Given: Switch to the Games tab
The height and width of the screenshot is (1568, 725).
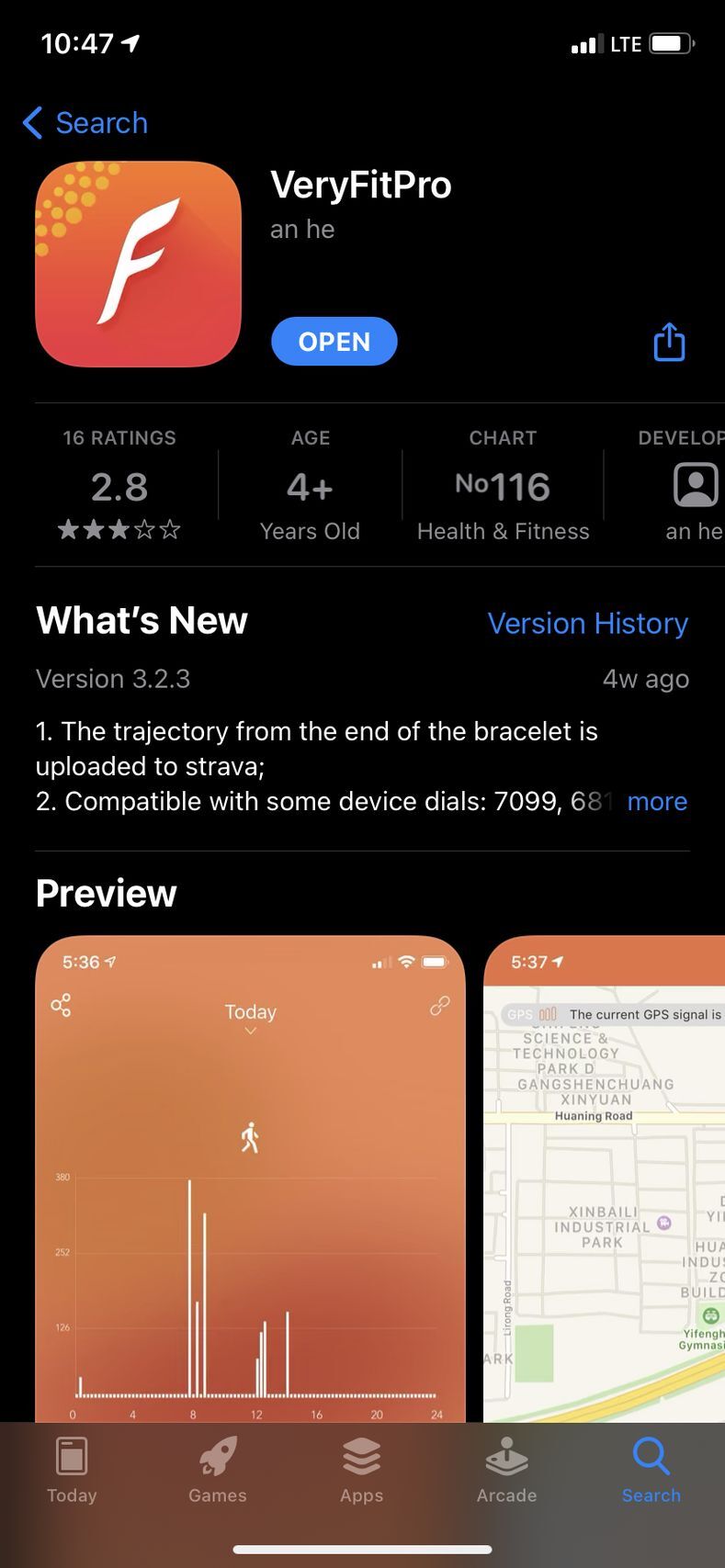Looking at the screenshot, I should [218, 1470].
